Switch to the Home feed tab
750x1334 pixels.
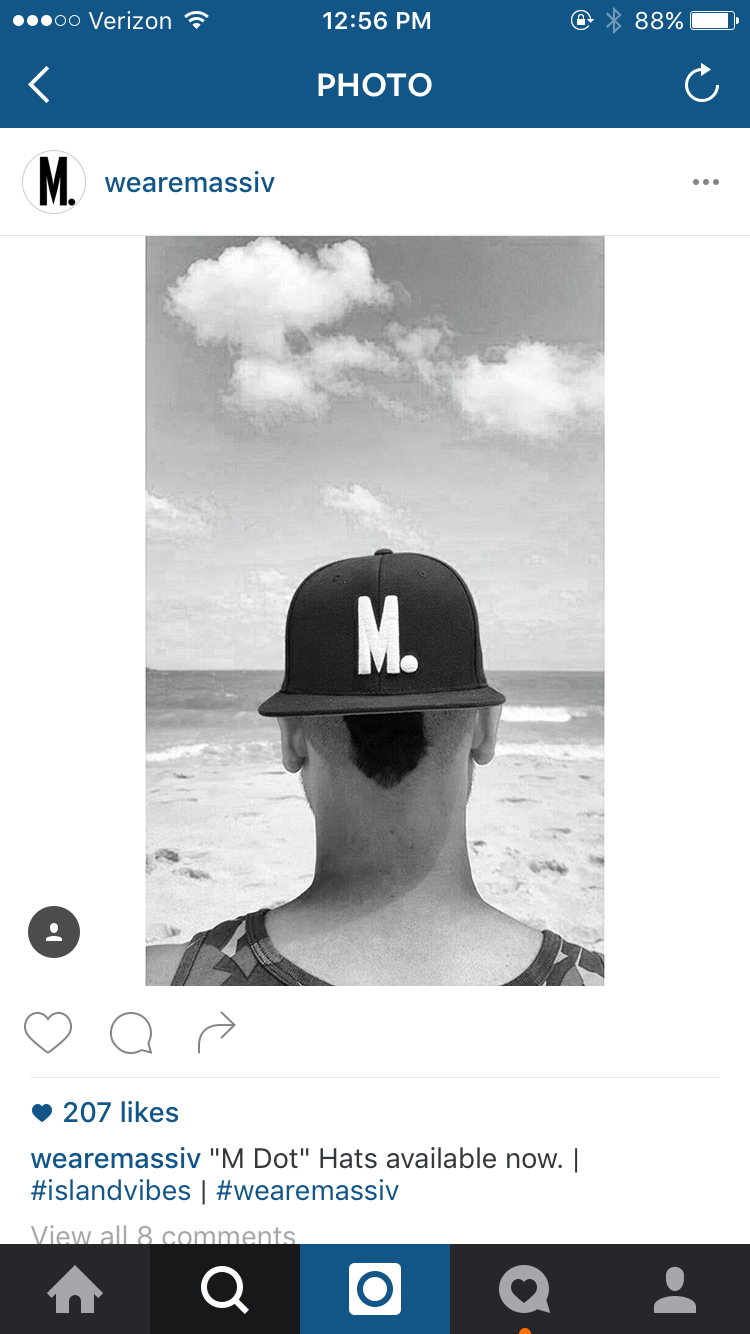[x=75, y=1289]
